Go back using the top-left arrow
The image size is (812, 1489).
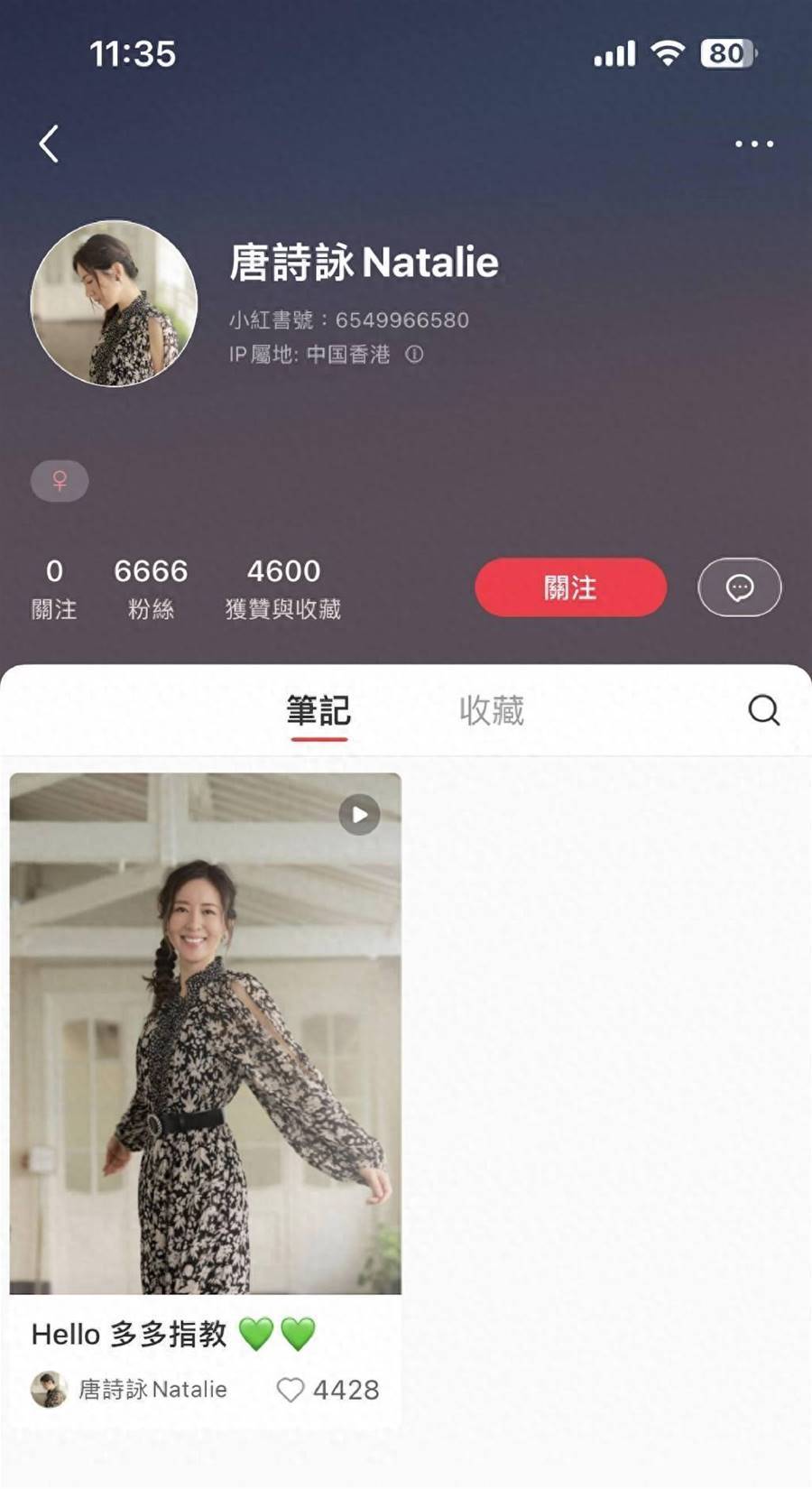click(x=50, y=144)
